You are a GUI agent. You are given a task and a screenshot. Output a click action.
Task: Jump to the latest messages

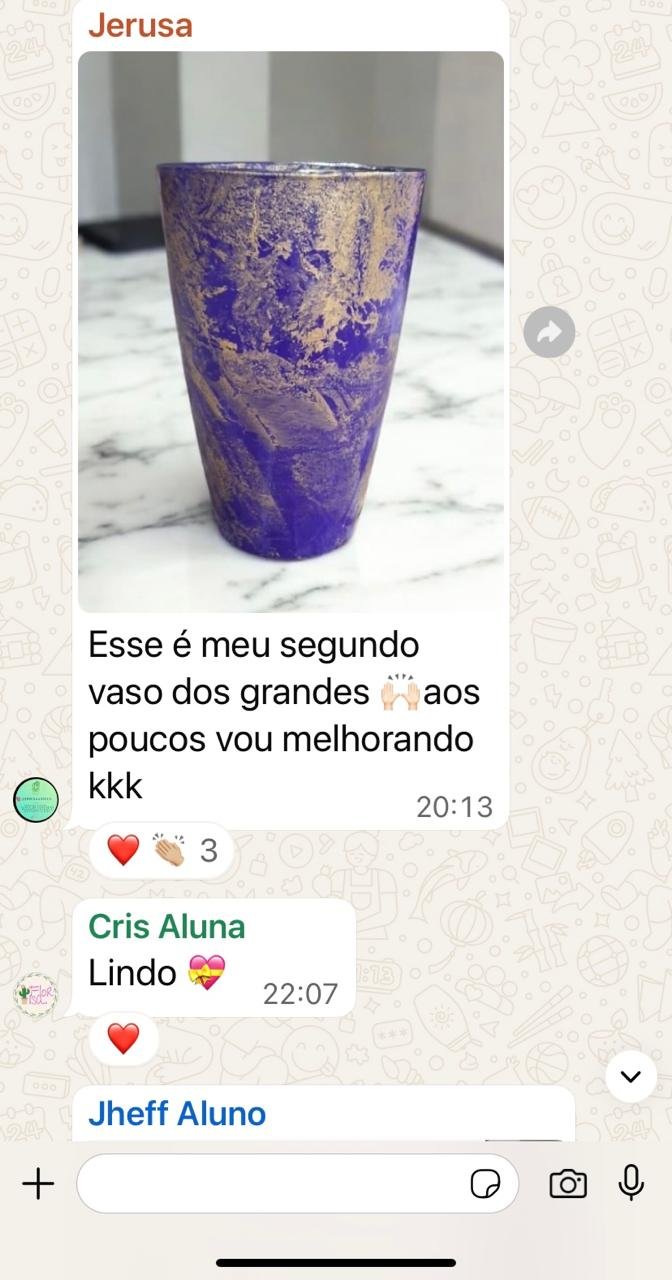pos(631,1076)
